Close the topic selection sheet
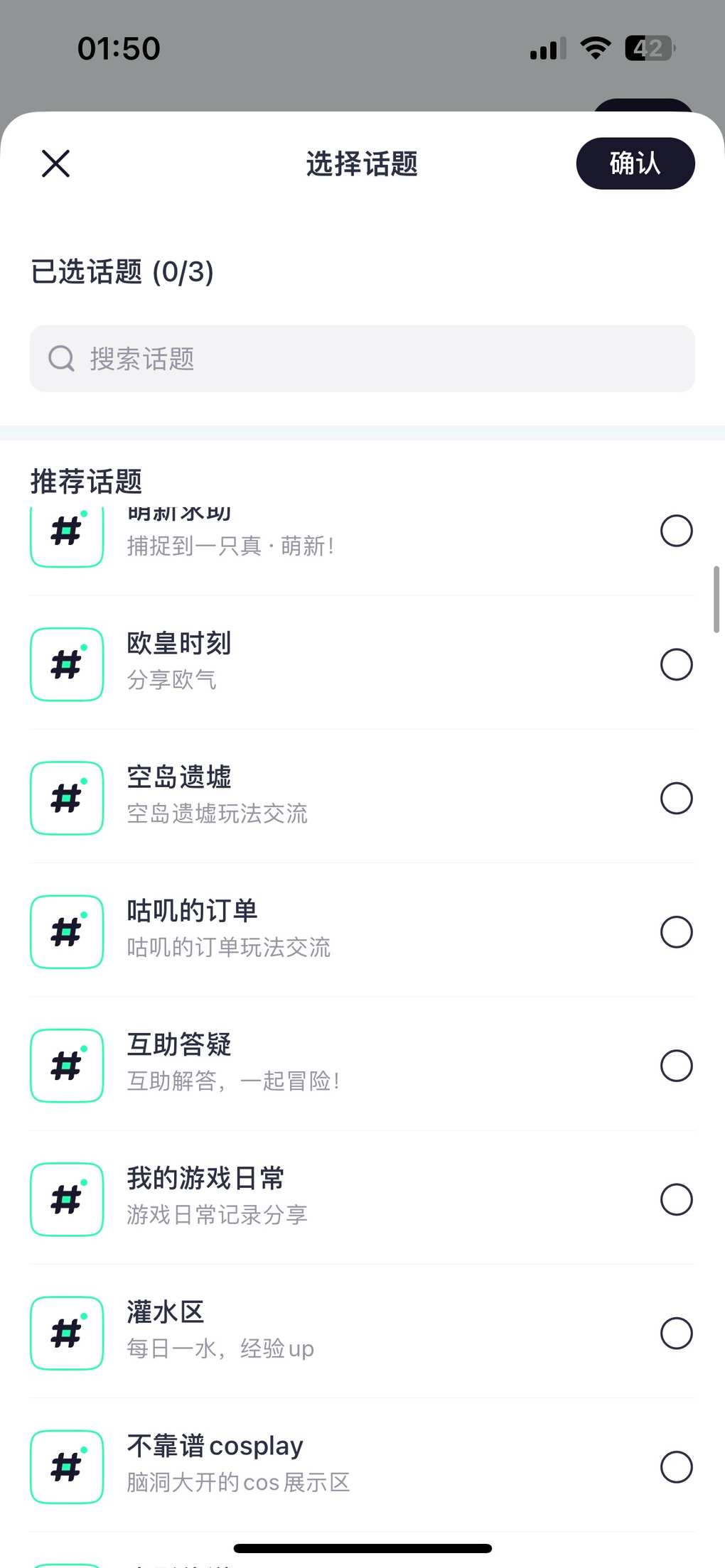725x1568 pixels. [x=55, y=163]
